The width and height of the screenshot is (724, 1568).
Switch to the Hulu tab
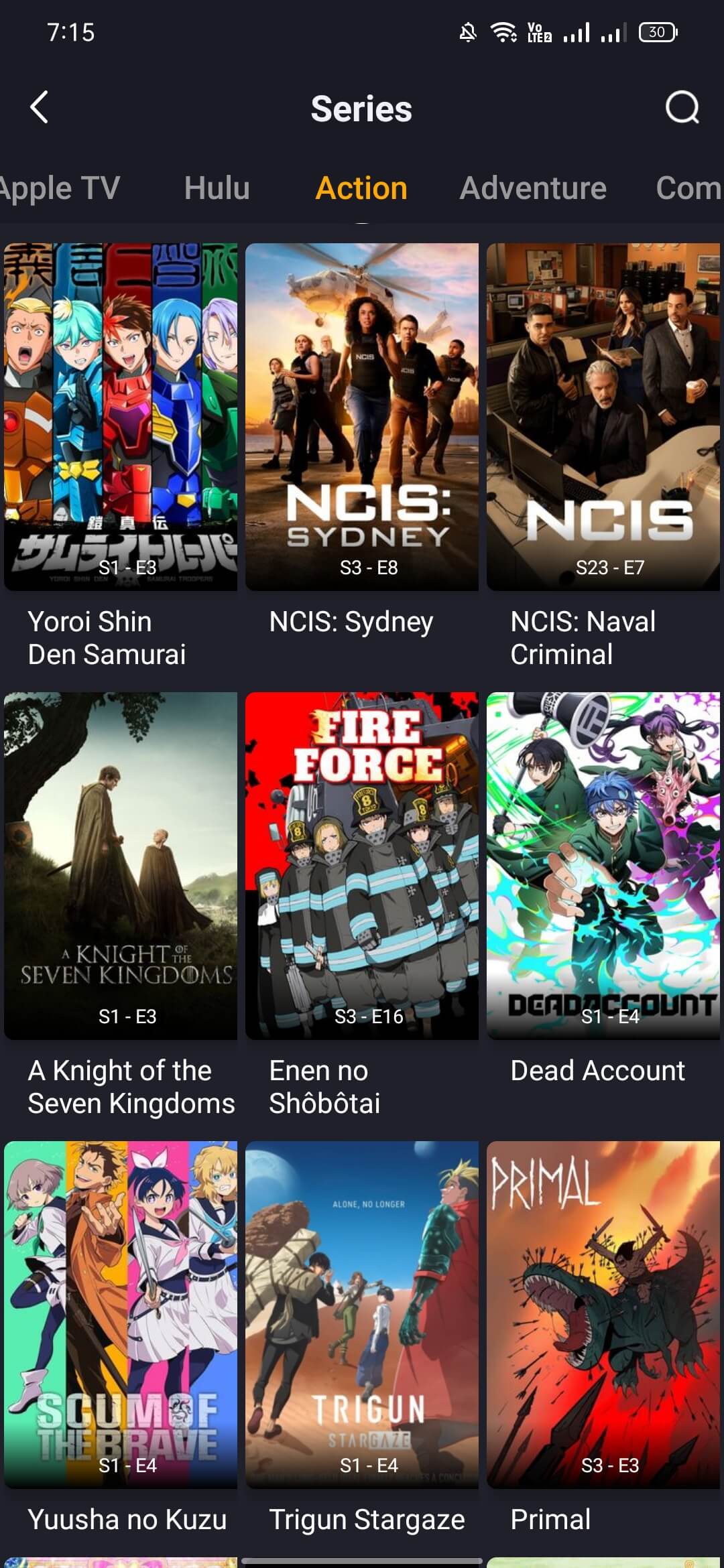[217, 188]
